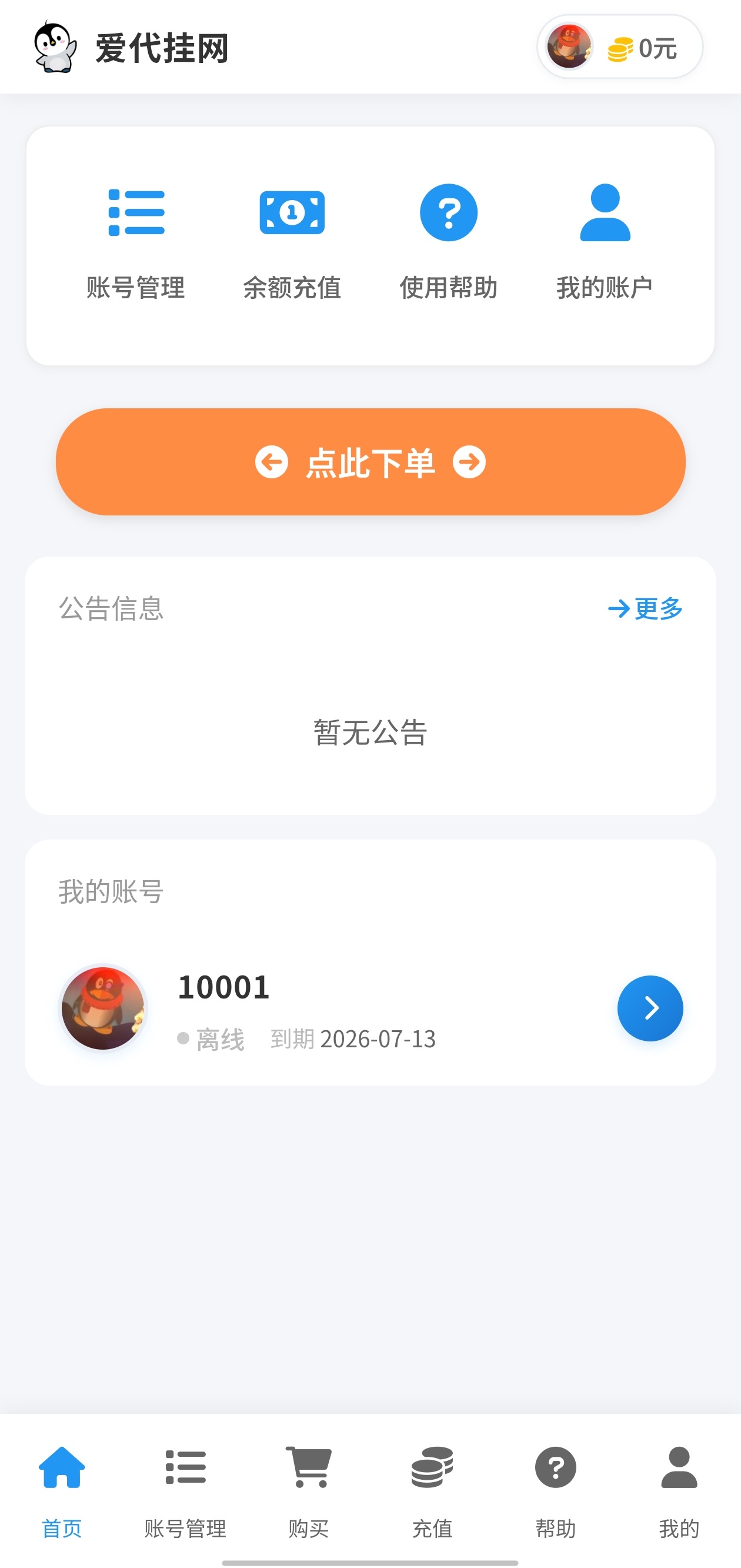This screenshot has height=1568, width=741.
Task: Tap the orange 点此下单 button
Action: (370, 462)
